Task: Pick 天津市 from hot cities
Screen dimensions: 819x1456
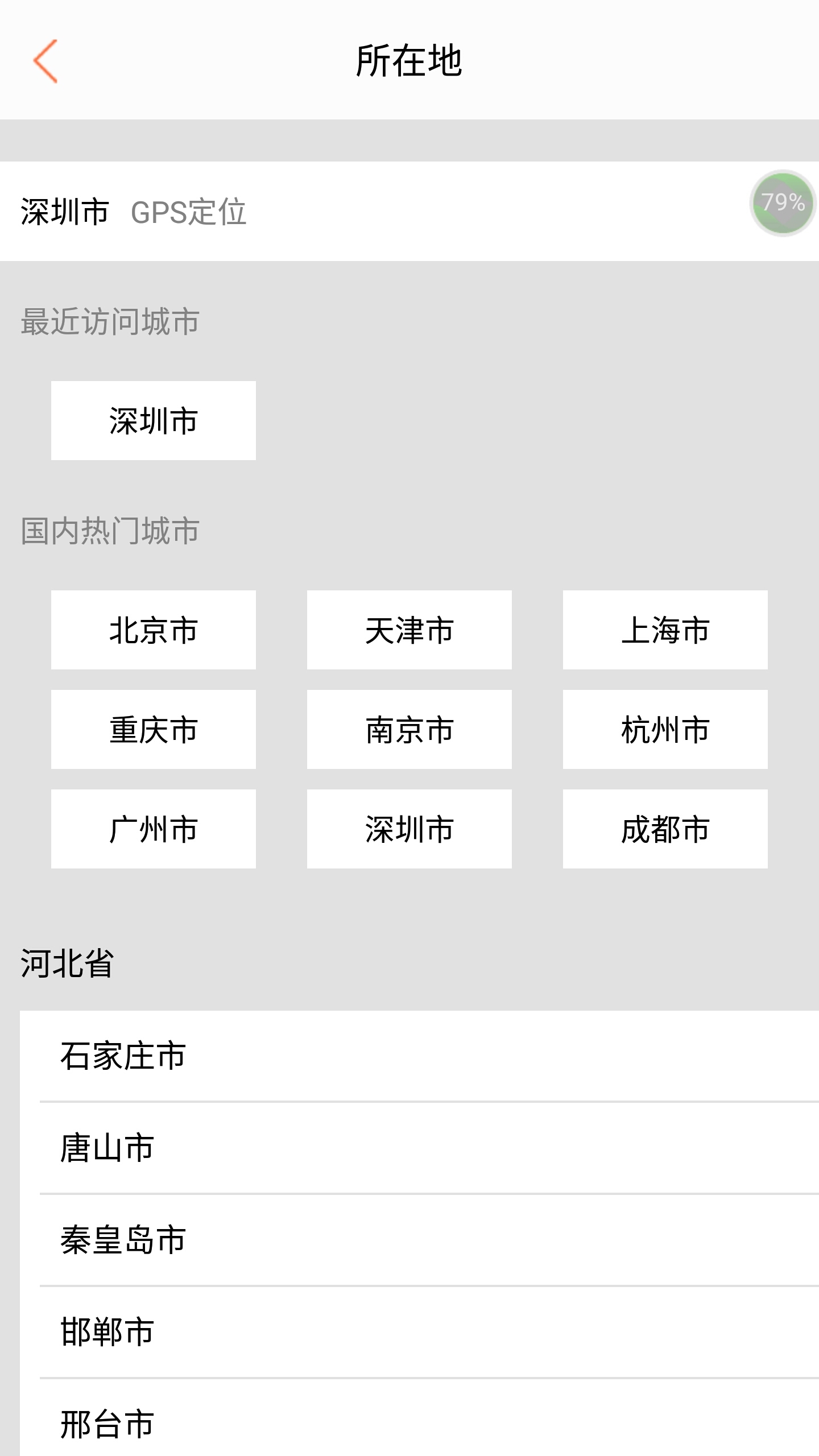Action: (x=409, y=630)
